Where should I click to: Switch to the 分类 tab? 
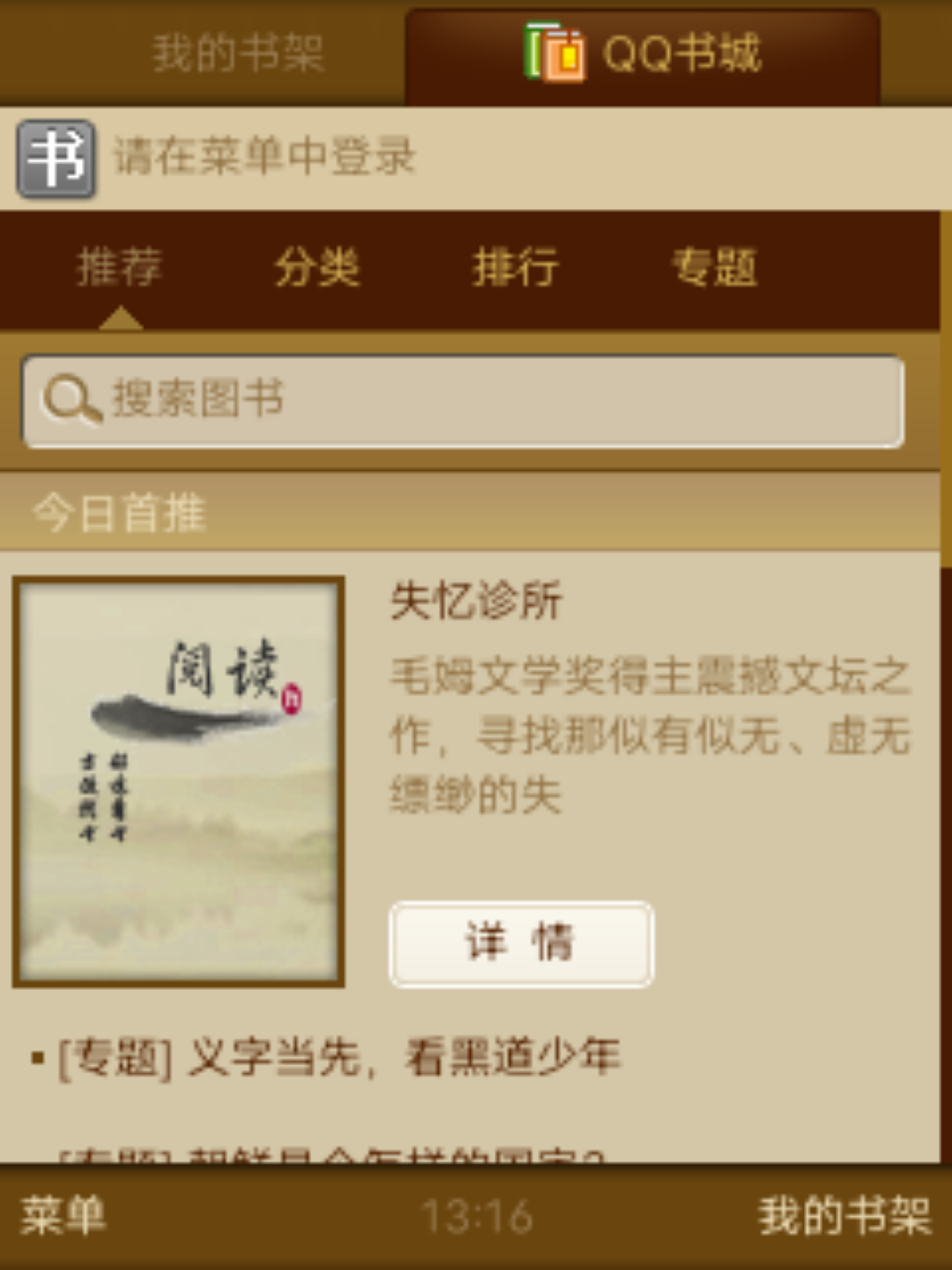(x=317, y=267)
